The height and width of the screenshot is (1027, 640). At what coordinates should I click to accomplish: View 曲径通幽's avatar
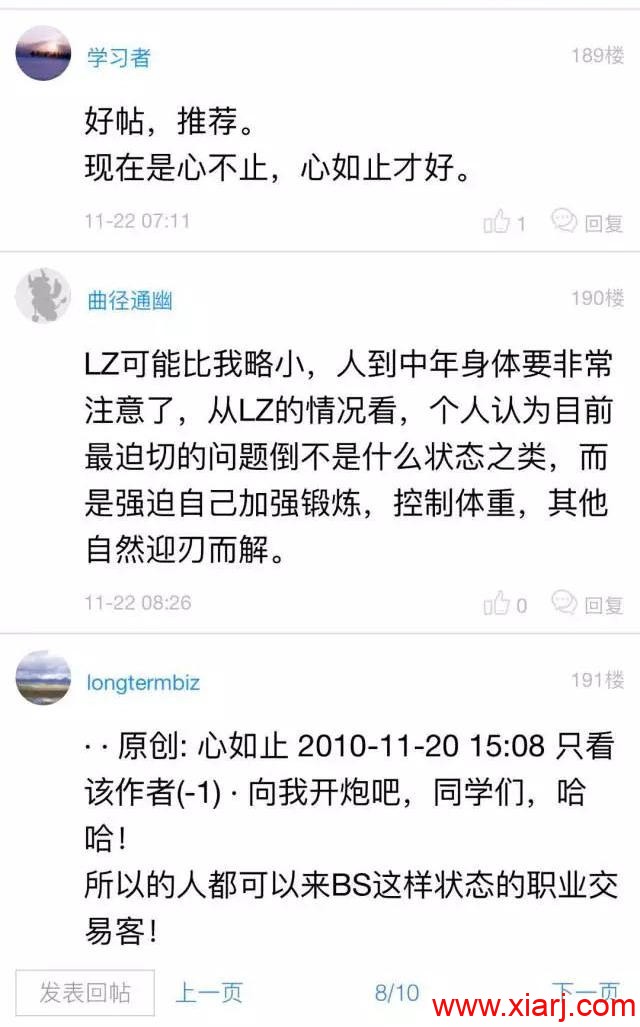tap(44, 296)
